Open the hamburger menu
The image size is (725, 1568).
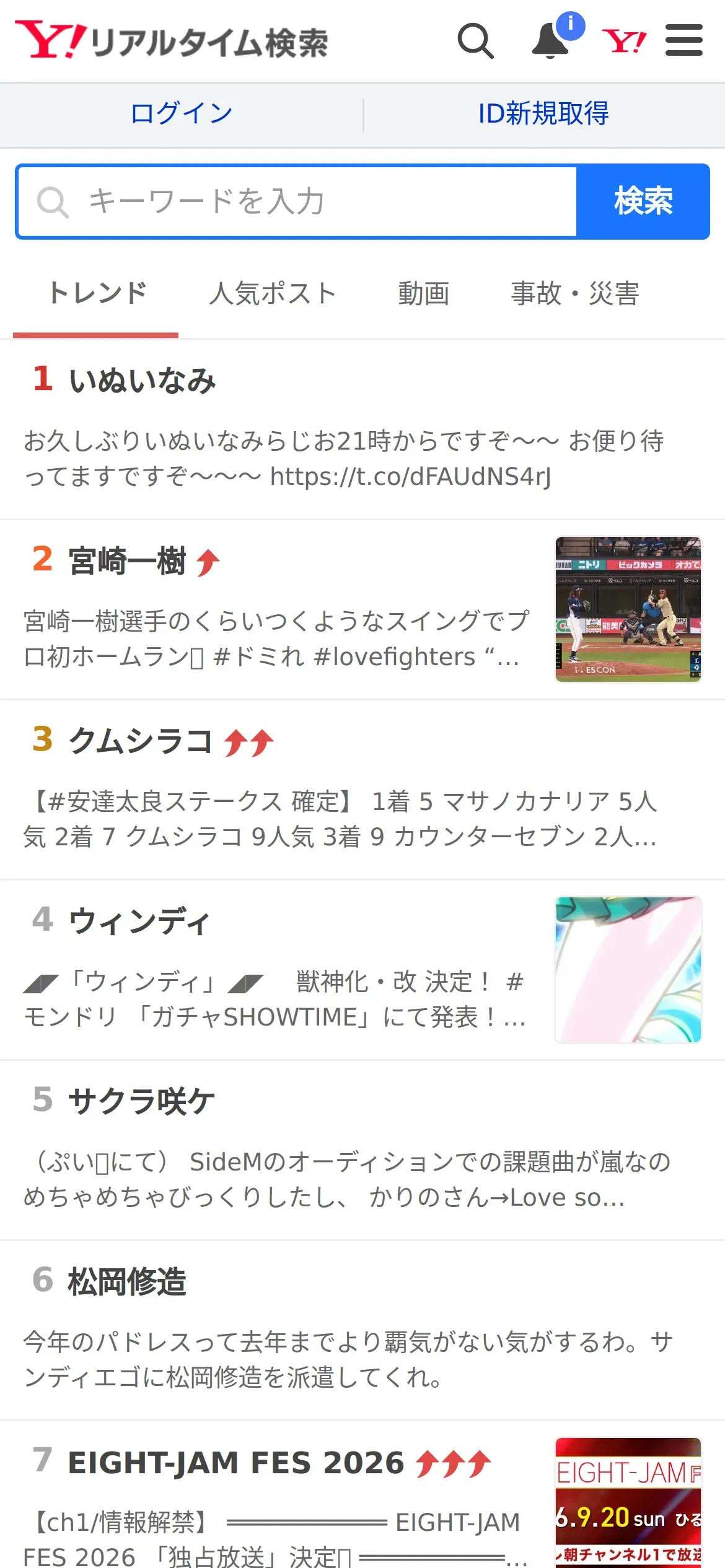click(684, 40)
